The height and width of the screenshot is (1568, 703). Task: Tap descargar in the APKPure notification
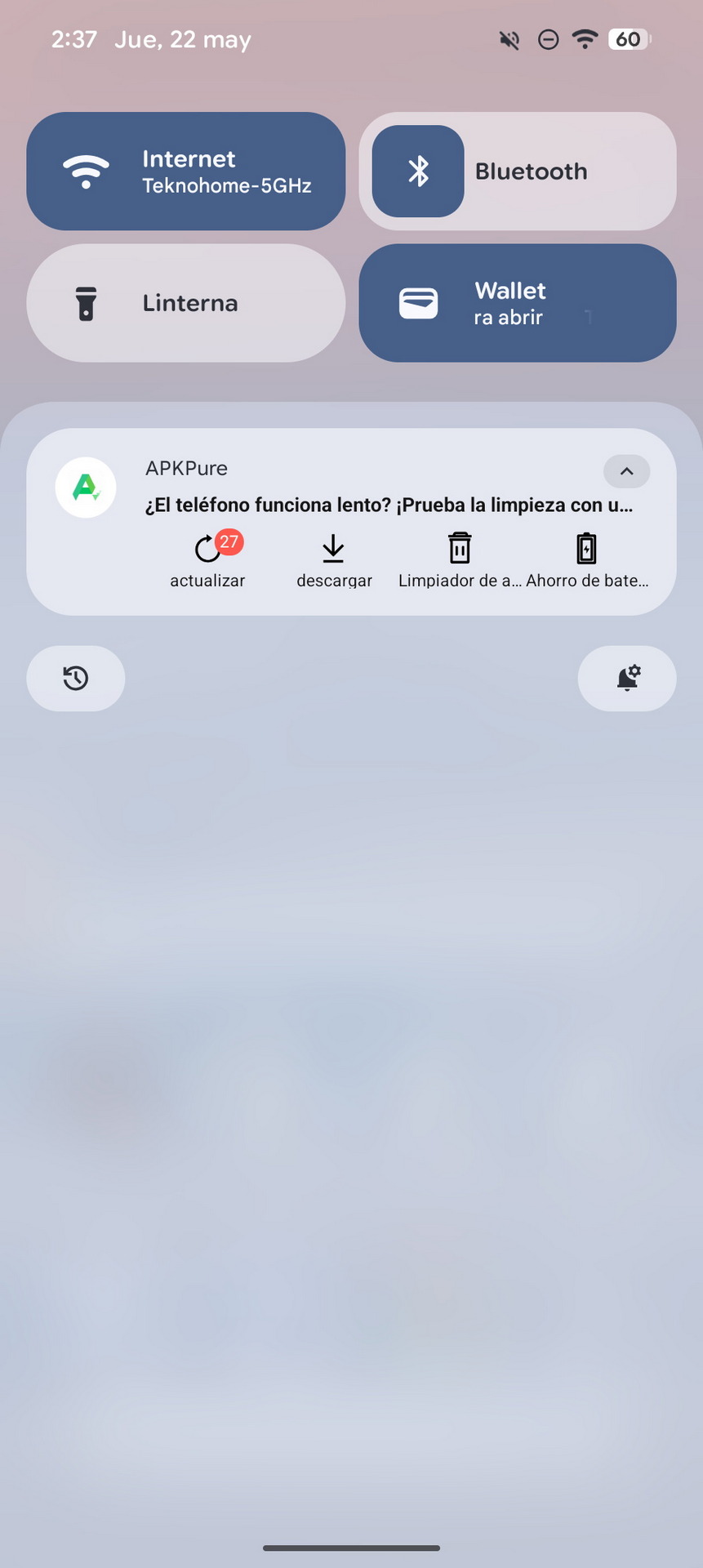[334, 560]
